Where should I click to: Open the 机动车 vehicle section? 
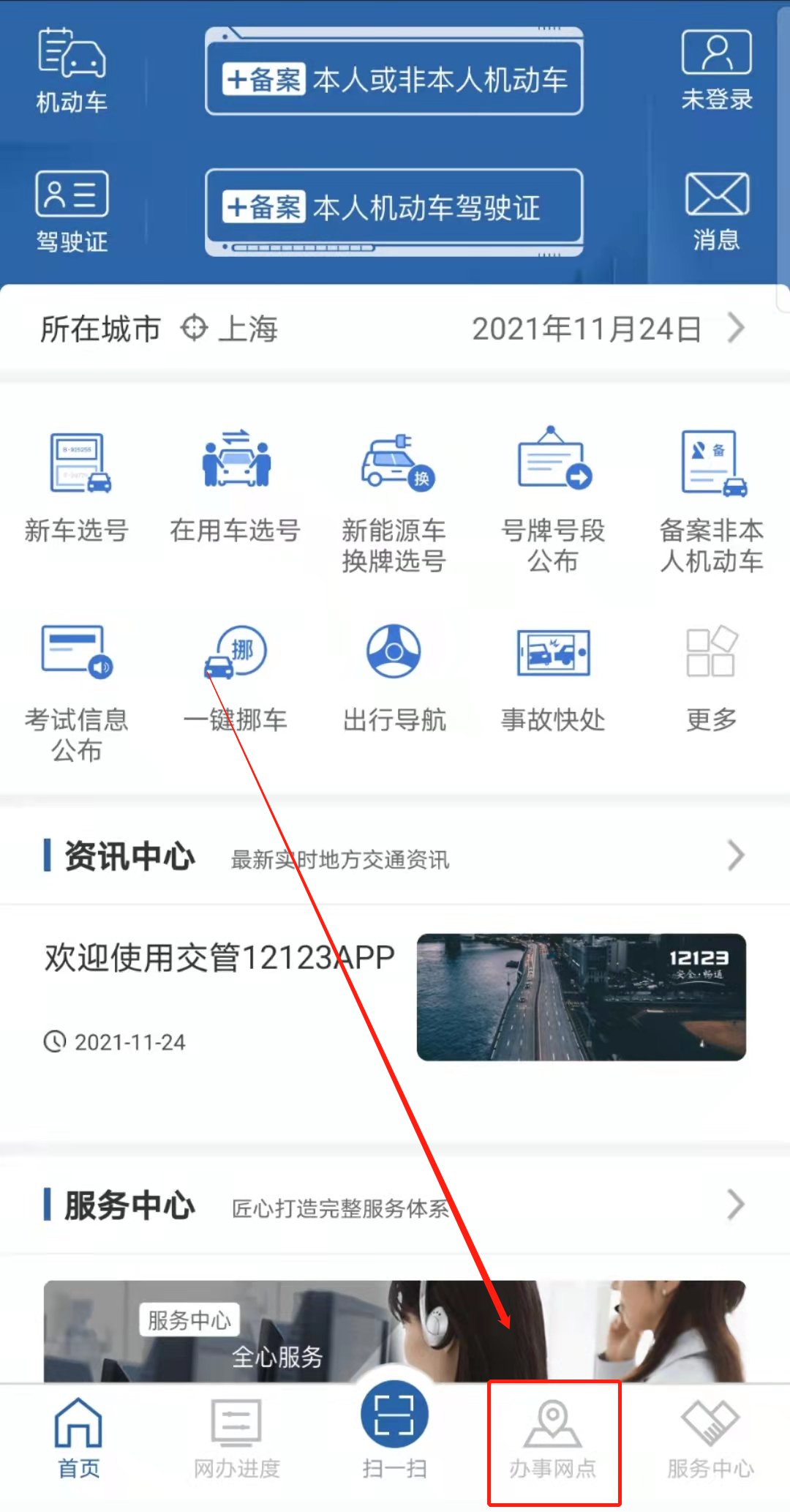[x=72, y=72]
